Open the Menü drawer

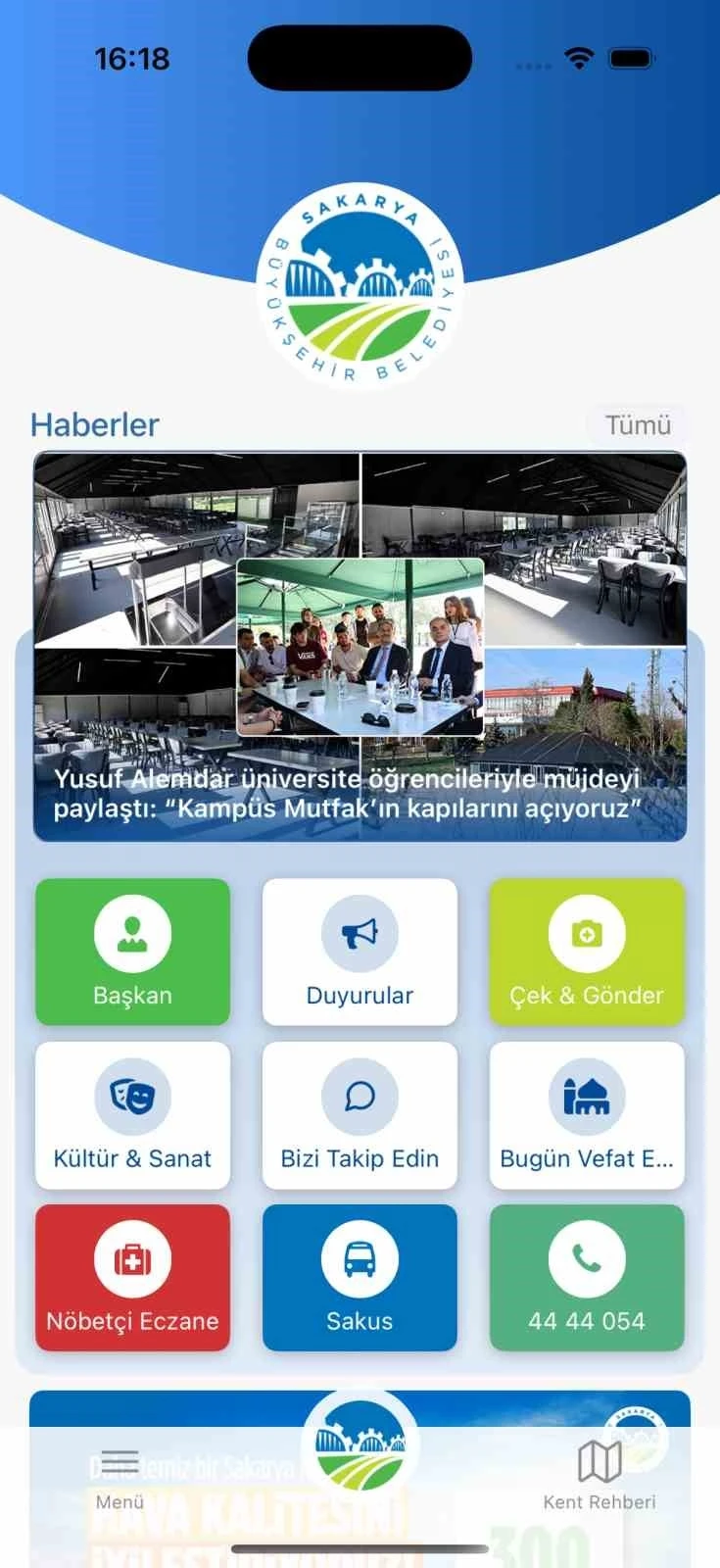pyautogui.click(x=120, y=1478)
